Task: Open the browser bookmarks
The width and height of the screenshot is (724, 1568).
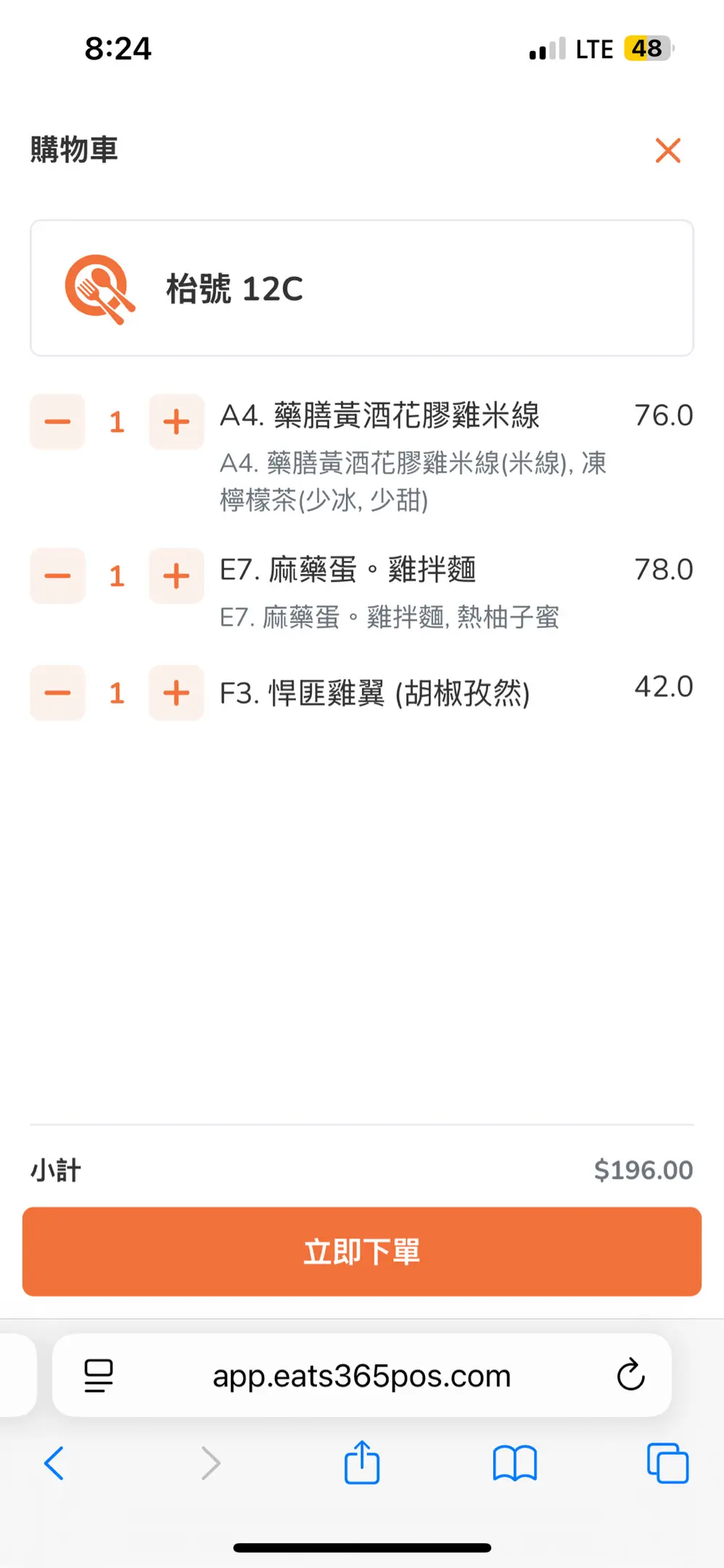Action: [x=514, y=1463]
